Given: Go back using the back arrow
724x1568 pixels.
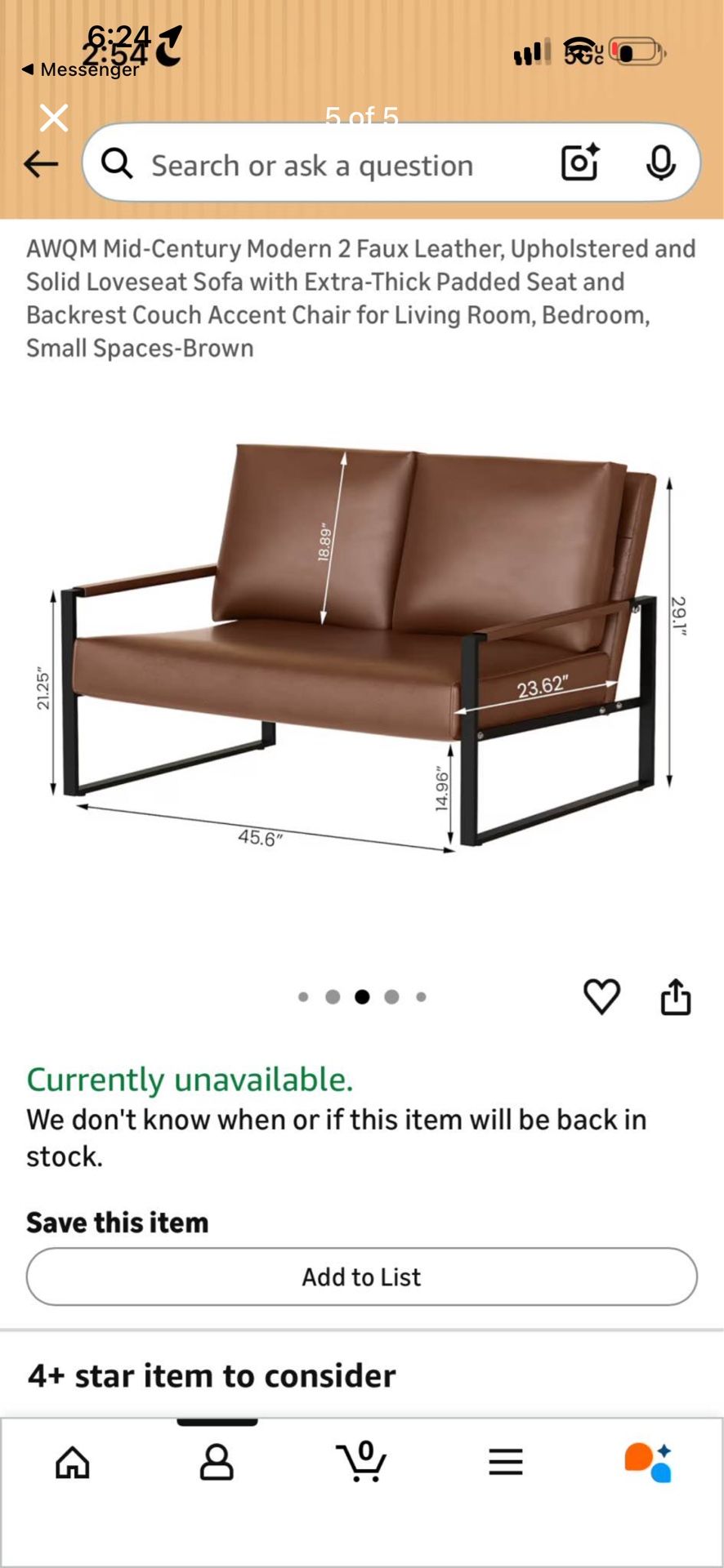Looking at the screenshot, I should tap(39, 163).
